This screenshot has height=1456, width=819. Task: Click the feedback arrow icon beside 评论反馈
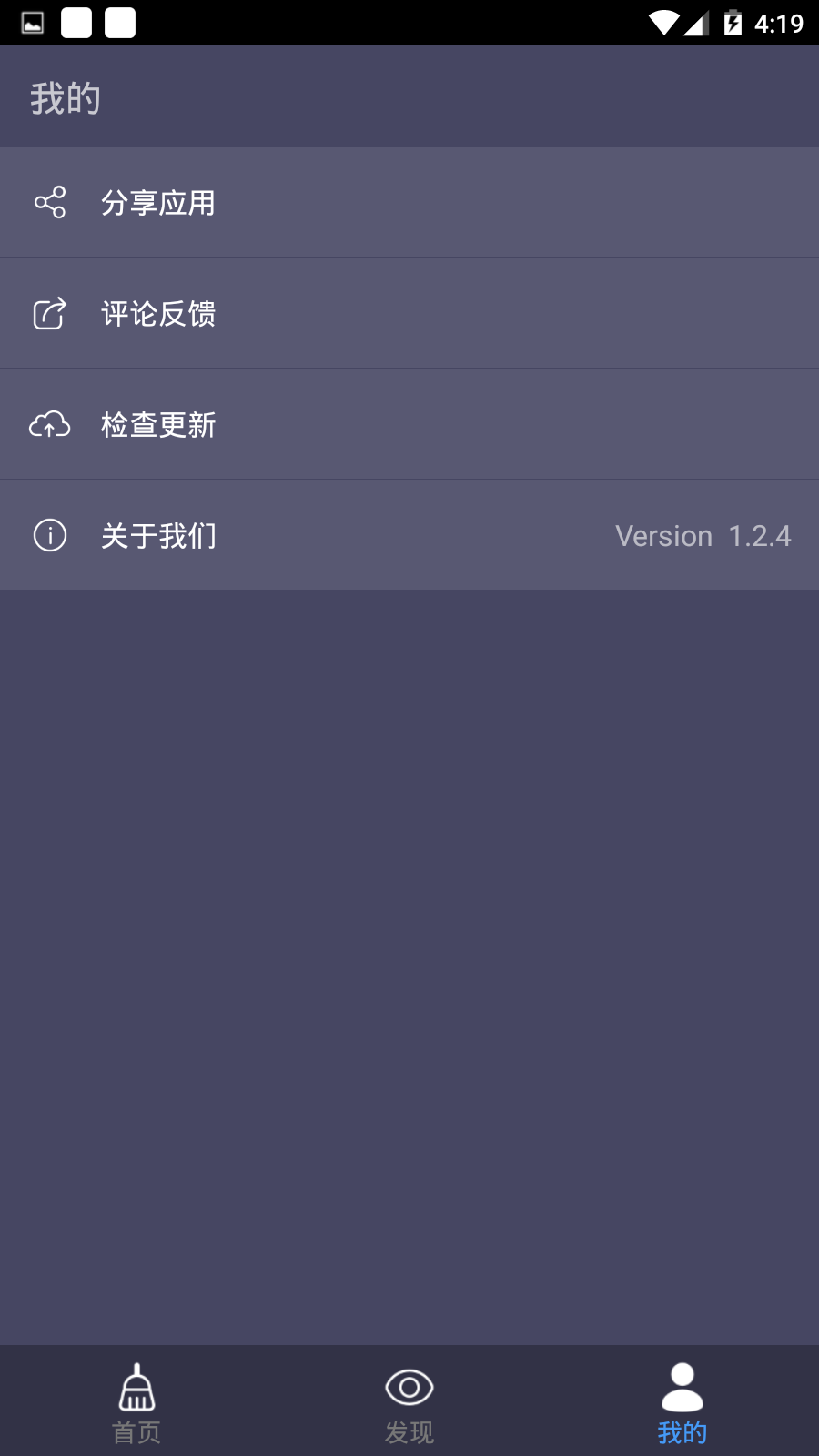50,312
